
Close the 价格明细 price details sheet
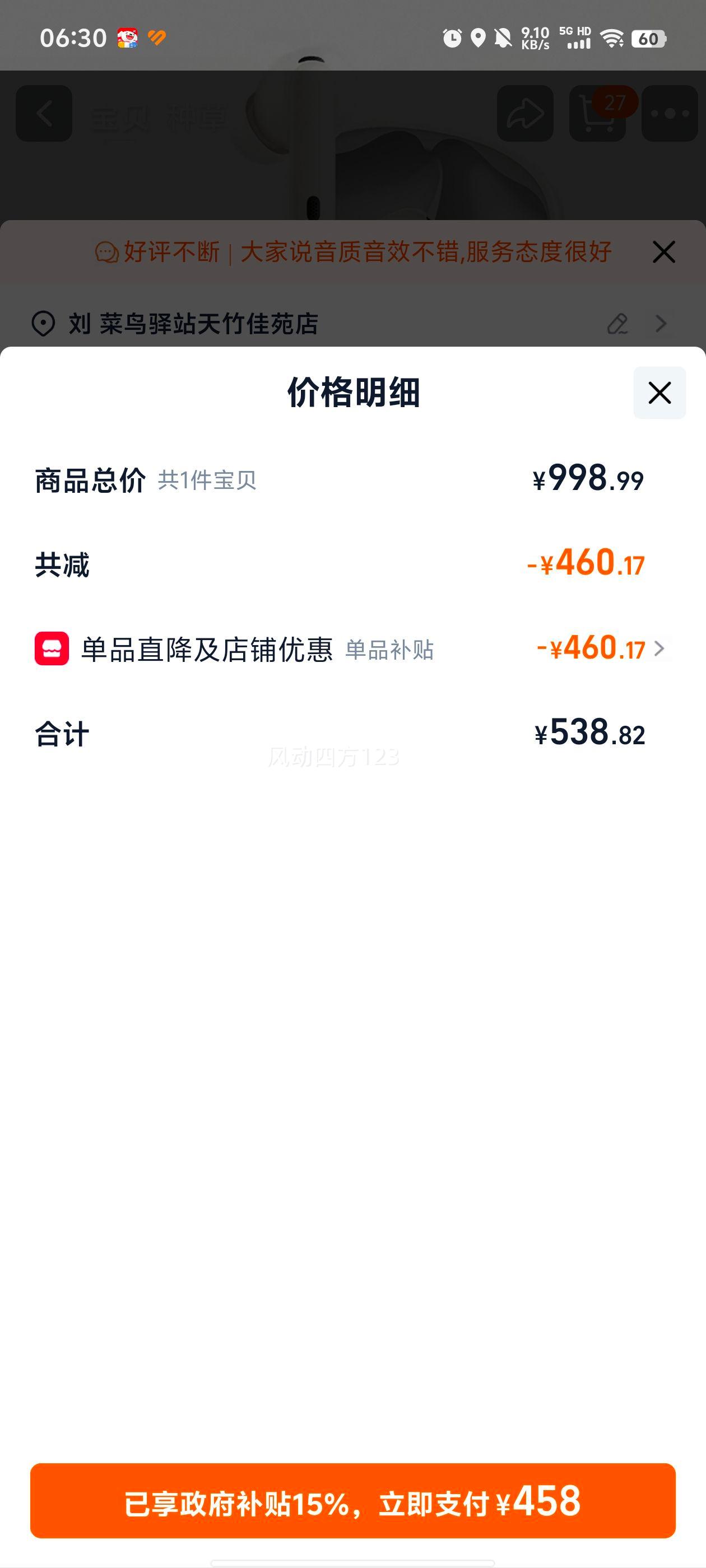pos(659,393)
